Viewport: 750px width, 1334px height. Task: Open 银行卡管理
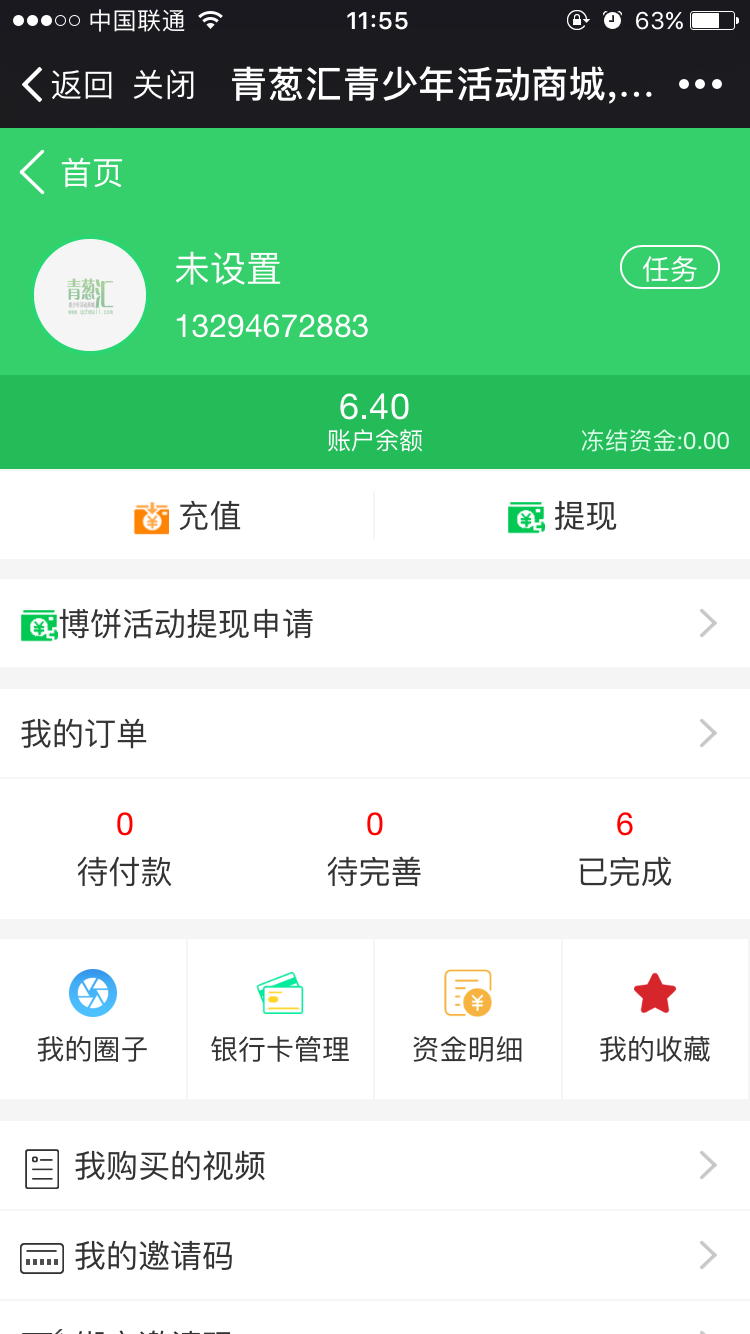click(x=280, y=1018)
